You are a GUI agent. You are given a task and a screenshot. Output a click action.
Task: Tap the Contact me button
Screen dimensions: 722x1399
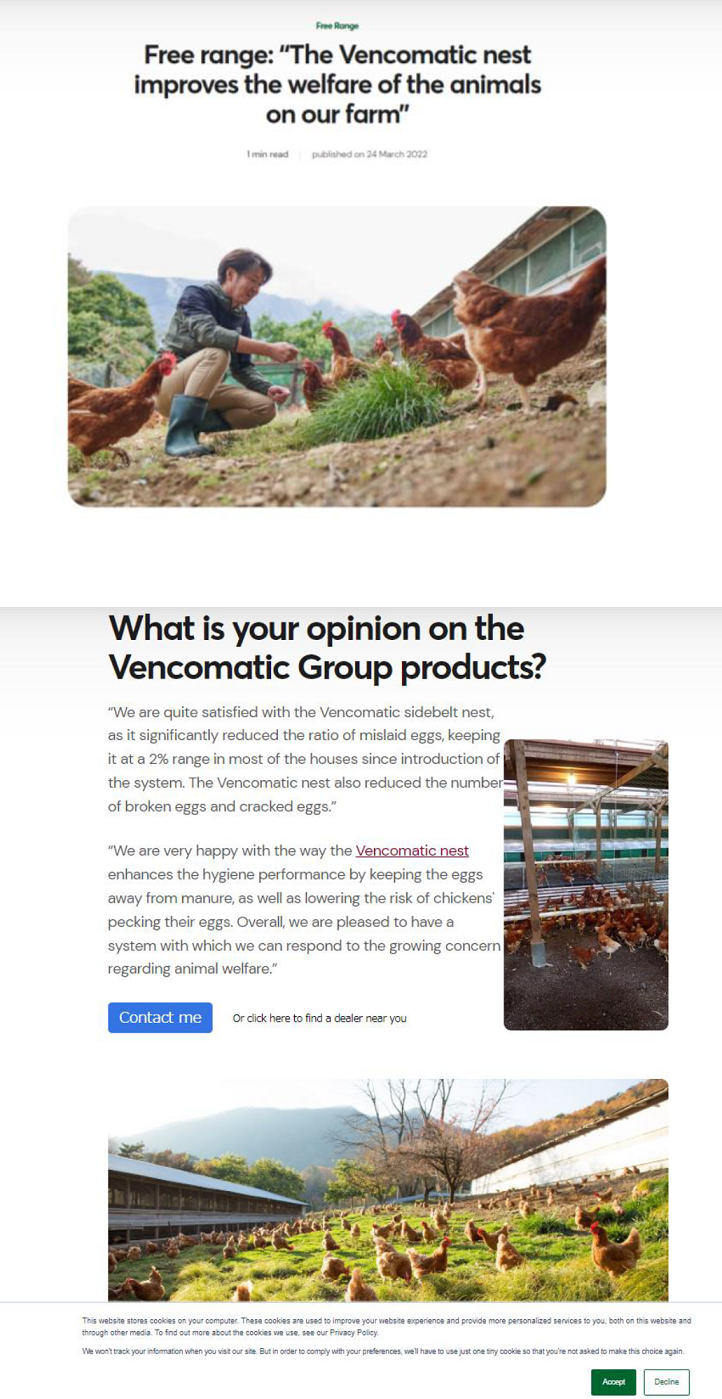pyautogui.click(x=160, y=1017)
